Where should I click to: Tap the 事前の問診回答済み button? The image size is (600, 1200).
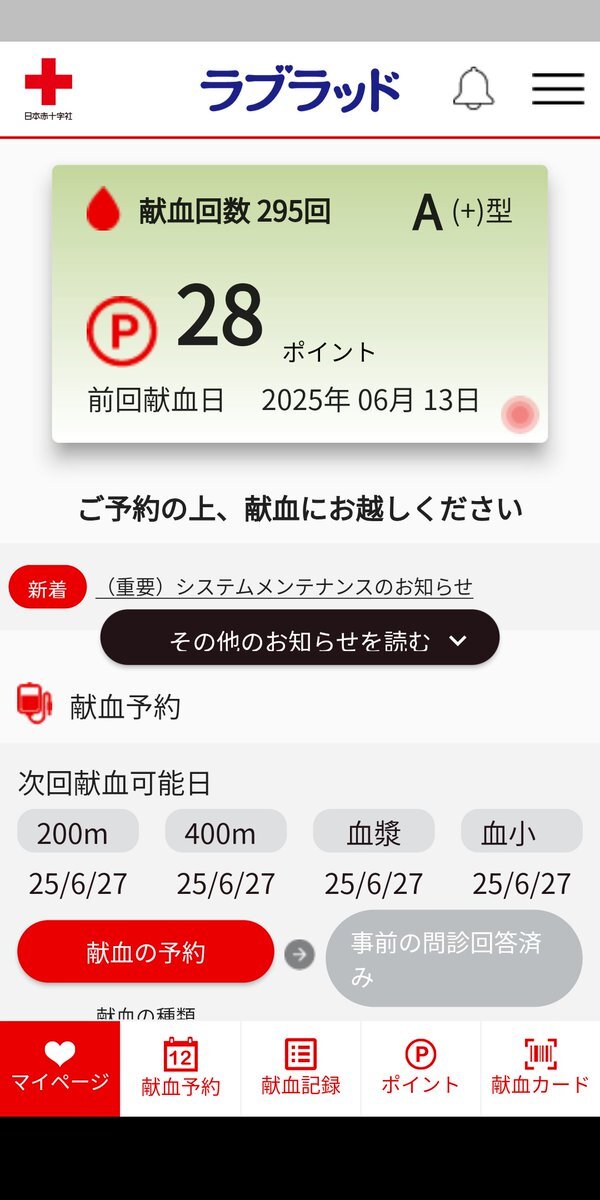tap(454, 958)
